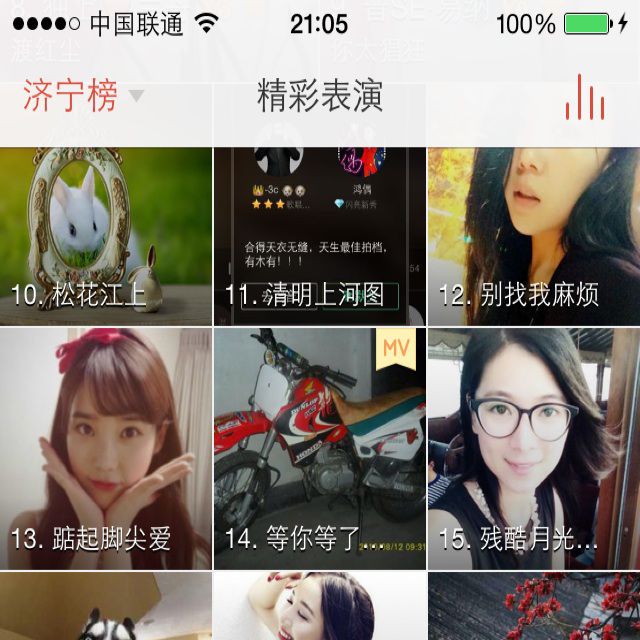Tap the red now-playing bars icon
Screen dimensions: 640x640
[x=585, y=98]
